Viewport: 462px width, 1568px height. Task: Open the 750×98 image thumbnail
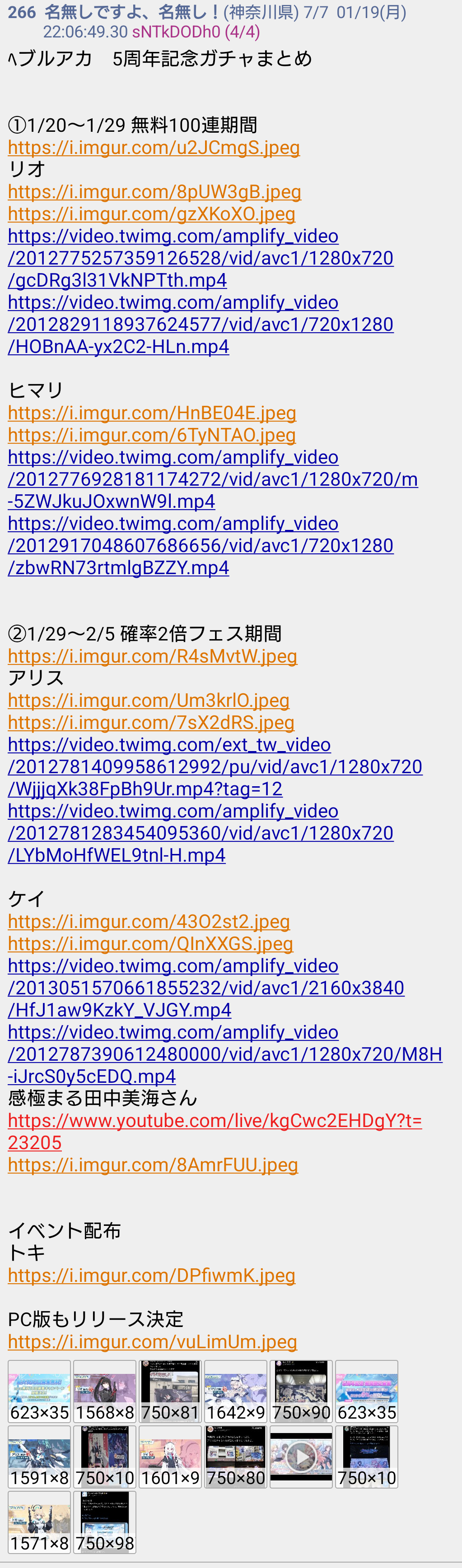click(105, 1522)
